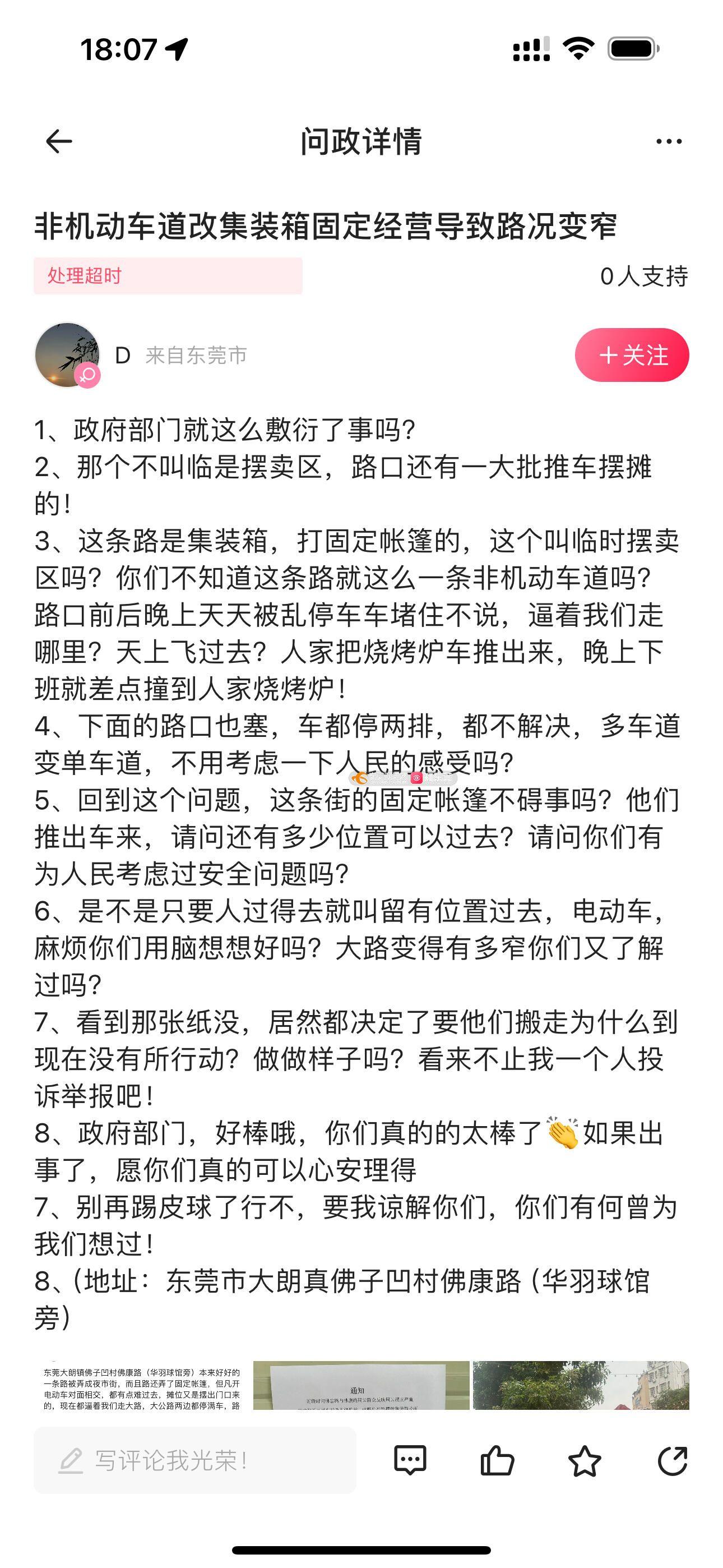Tap the 写评论我光荣 comment field
Viewport: 723px width, 1568px height.
pyautogui.click(x=194, y=1460)
